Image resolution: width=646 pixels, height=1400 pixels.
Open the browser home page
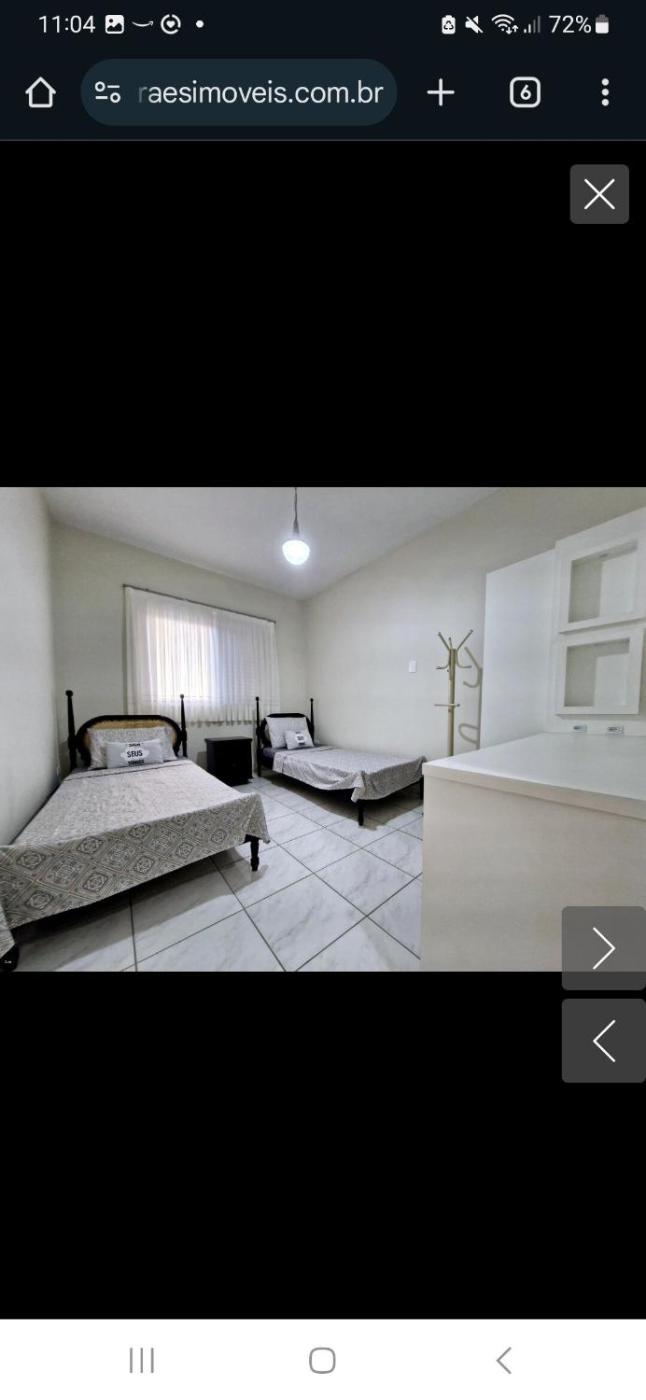(x=40, y=93)
